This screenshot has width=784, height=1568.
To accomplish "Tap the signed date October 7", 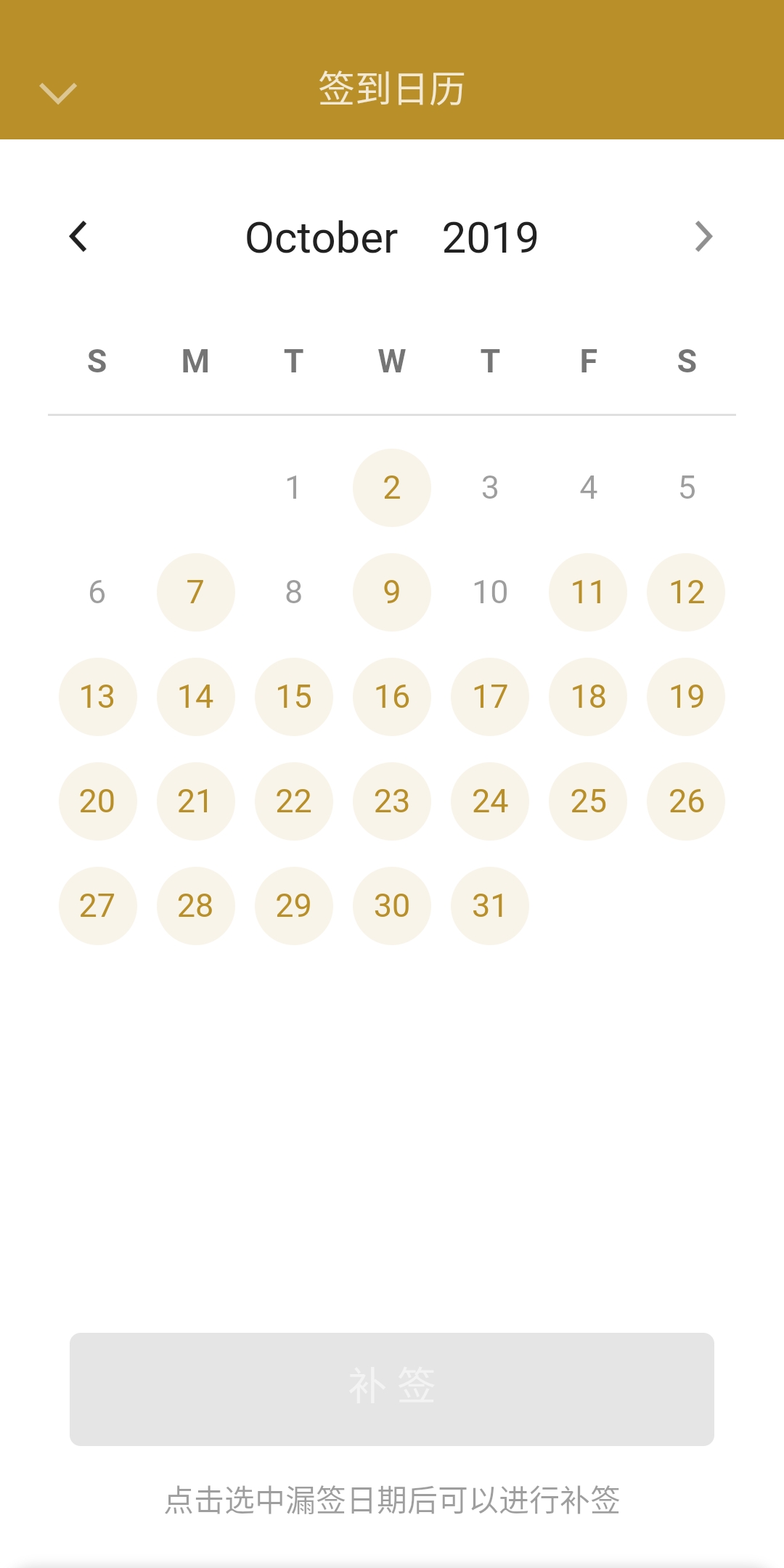I will pos(195,592).
